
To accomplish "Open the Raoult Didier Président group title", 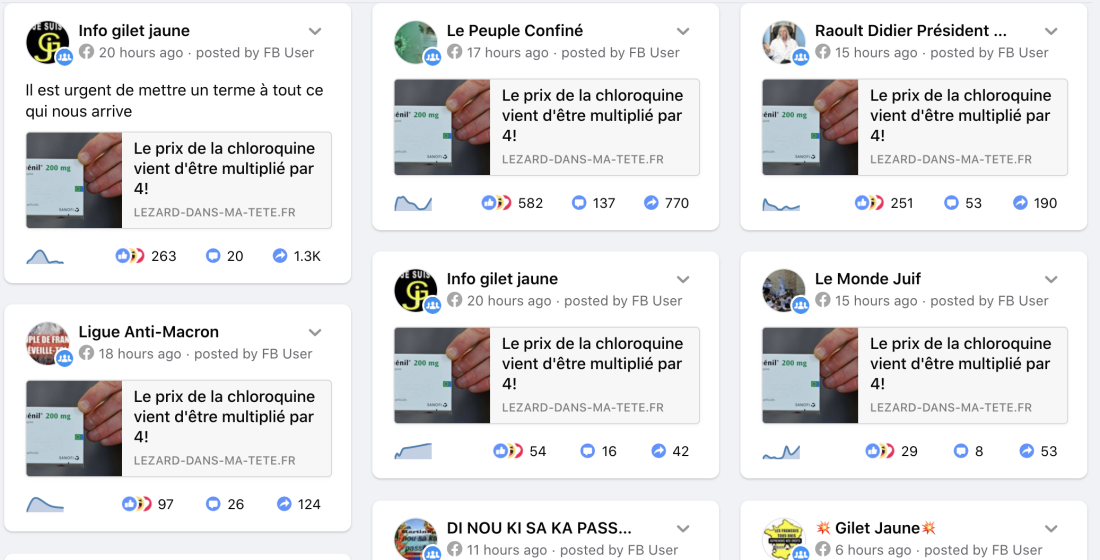I will click(910, 31).
